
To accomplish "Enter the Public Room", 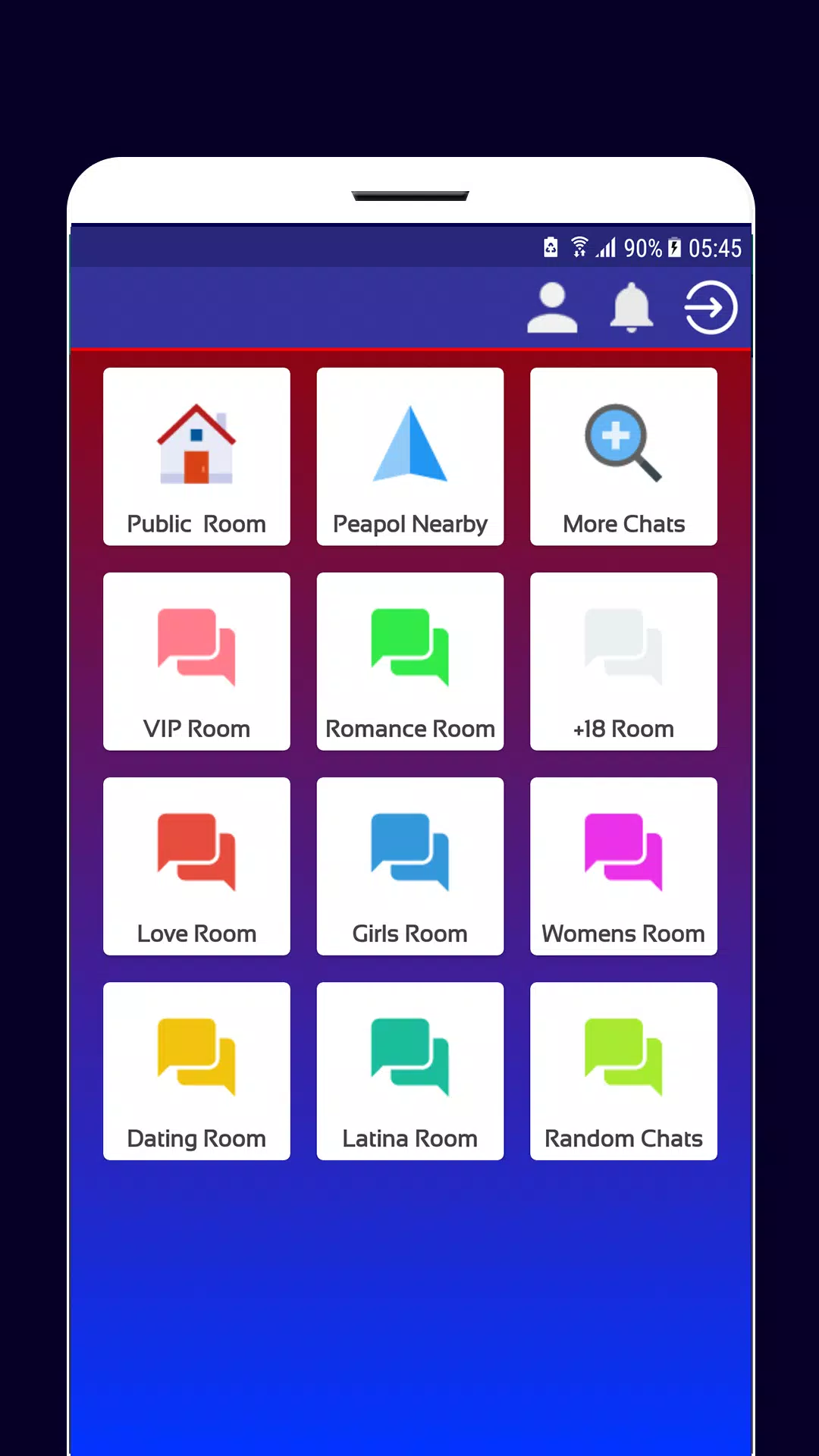I will tap(196, 457).
